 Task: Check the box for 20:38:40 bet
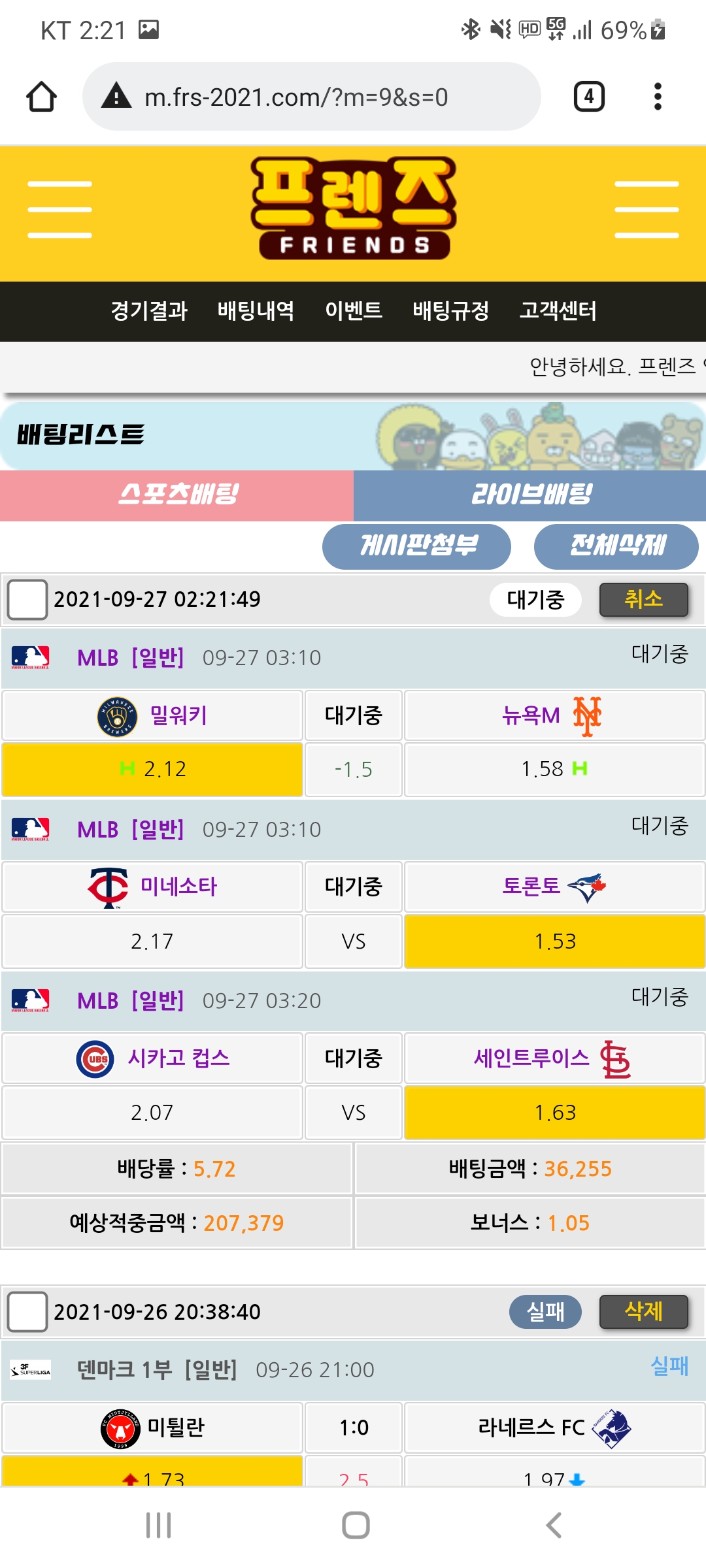point(27,1311)
